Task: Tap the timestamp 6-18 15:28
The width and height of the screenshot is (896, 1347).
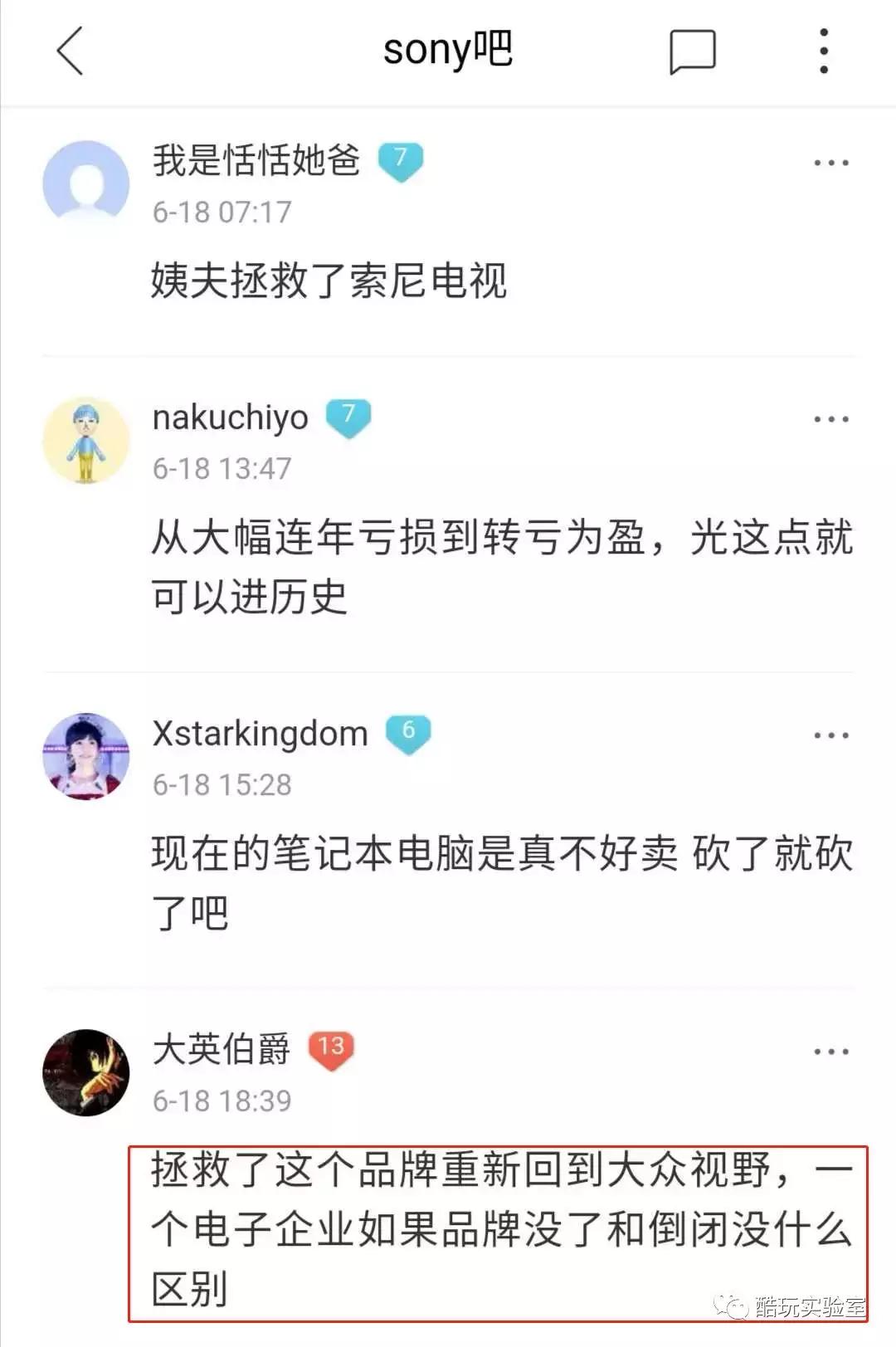Action: (222, 784)
